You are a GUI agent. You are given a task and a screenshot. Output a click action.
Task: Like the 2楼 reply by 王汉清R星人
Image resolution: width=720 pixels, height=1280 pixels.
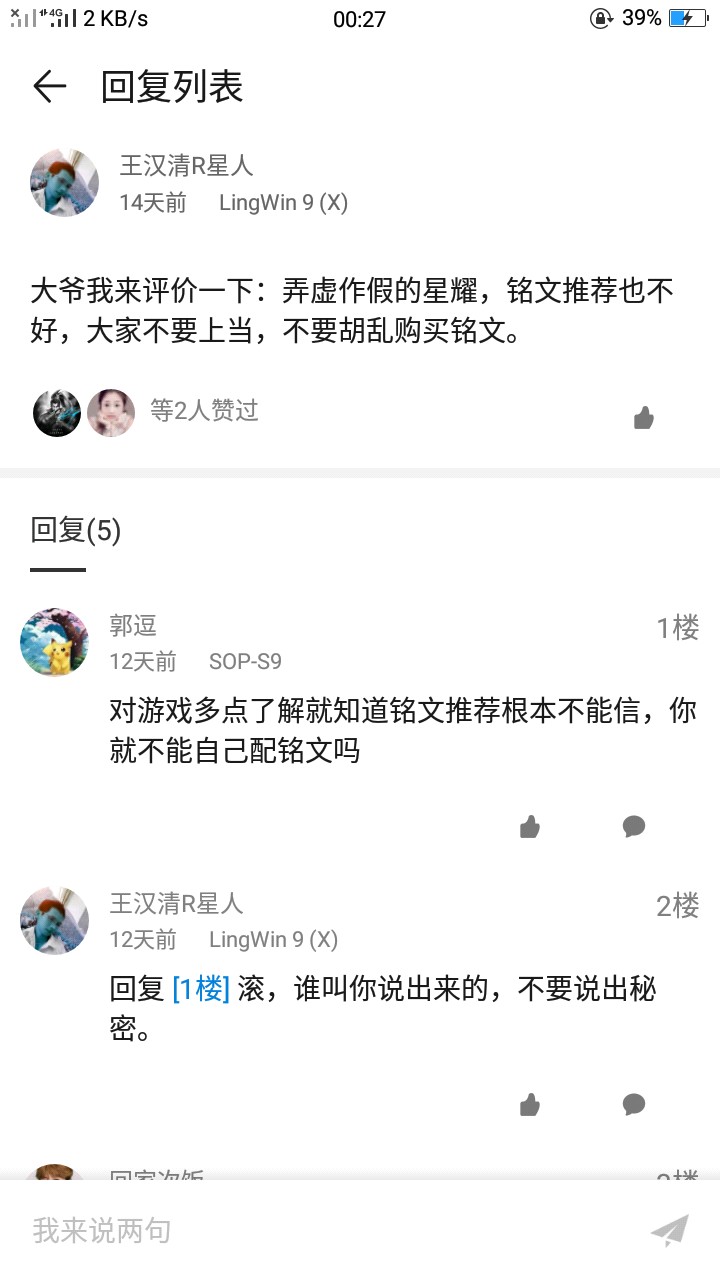(530, 1105)
